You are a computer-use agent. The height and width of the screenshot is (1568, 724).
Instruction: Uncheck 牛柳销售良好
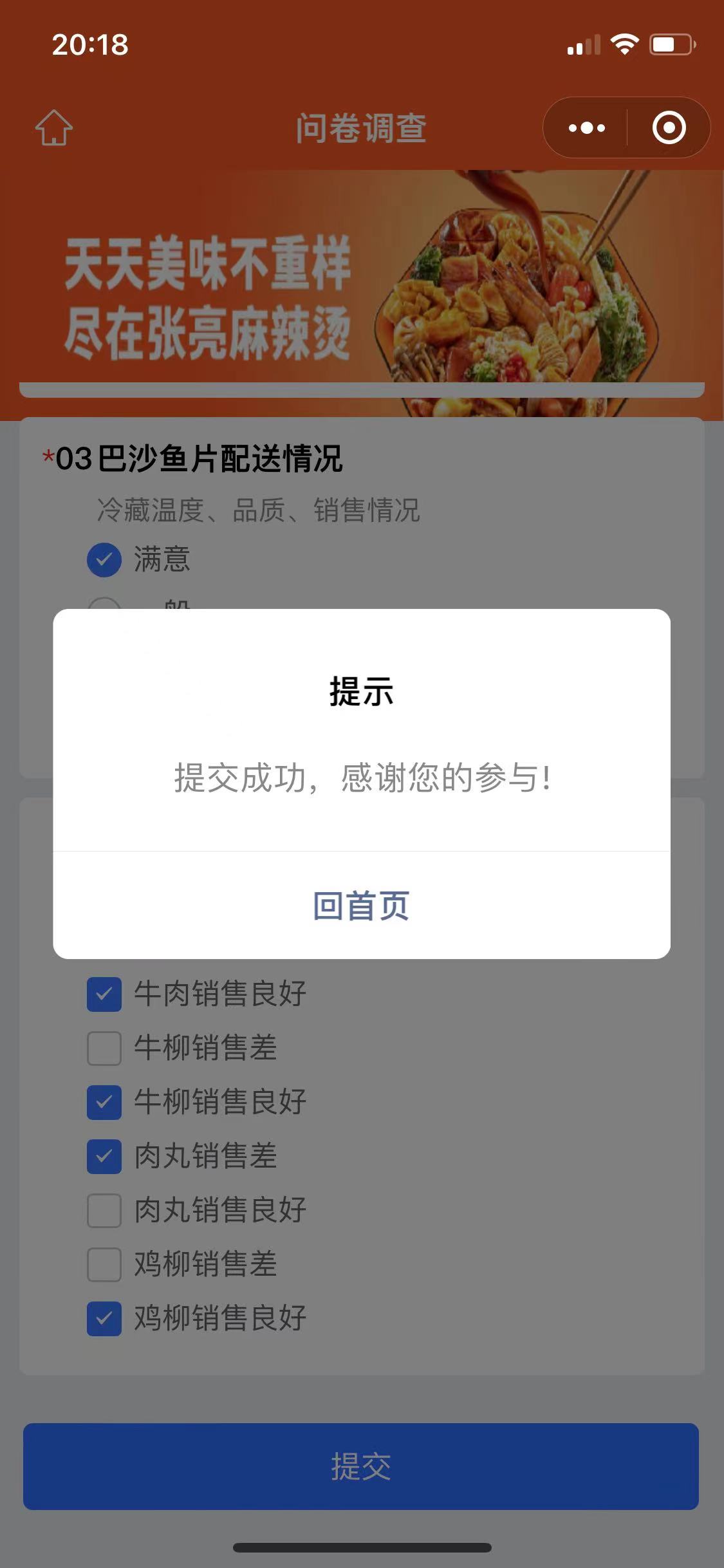[x=104, y=1102]
